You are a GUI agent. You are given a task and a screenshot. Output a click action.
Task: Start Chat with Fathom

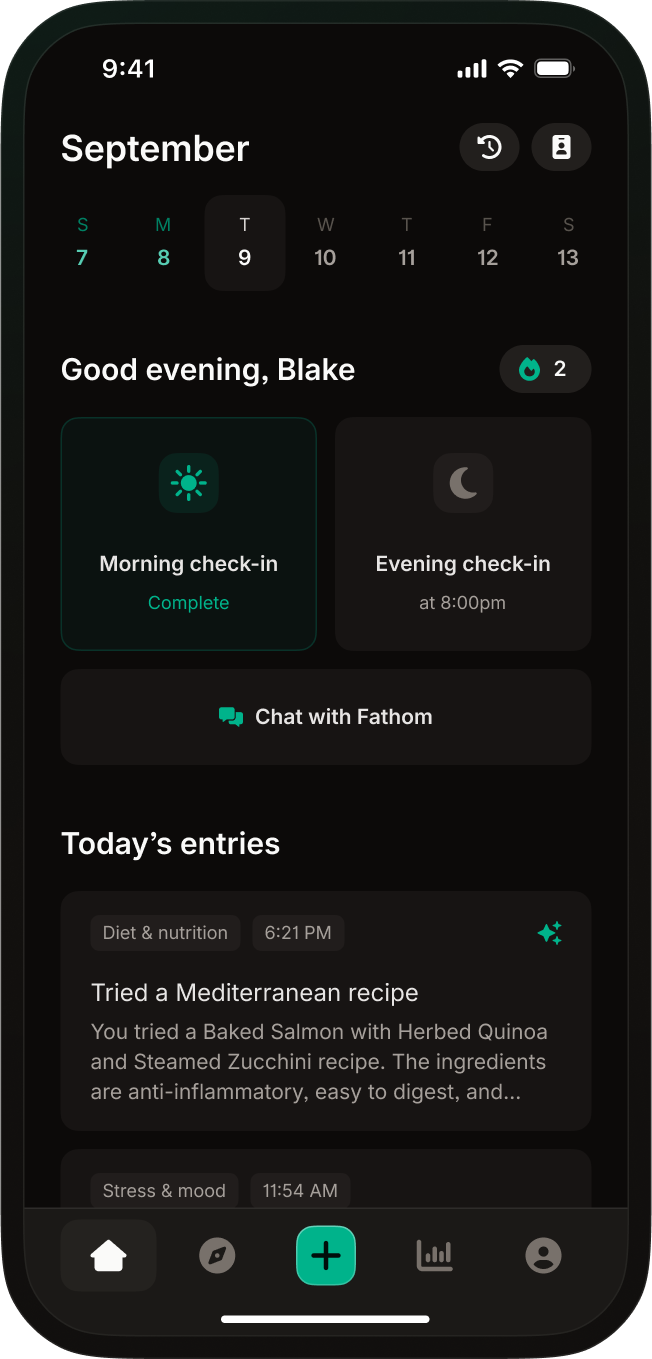[326, 717]
